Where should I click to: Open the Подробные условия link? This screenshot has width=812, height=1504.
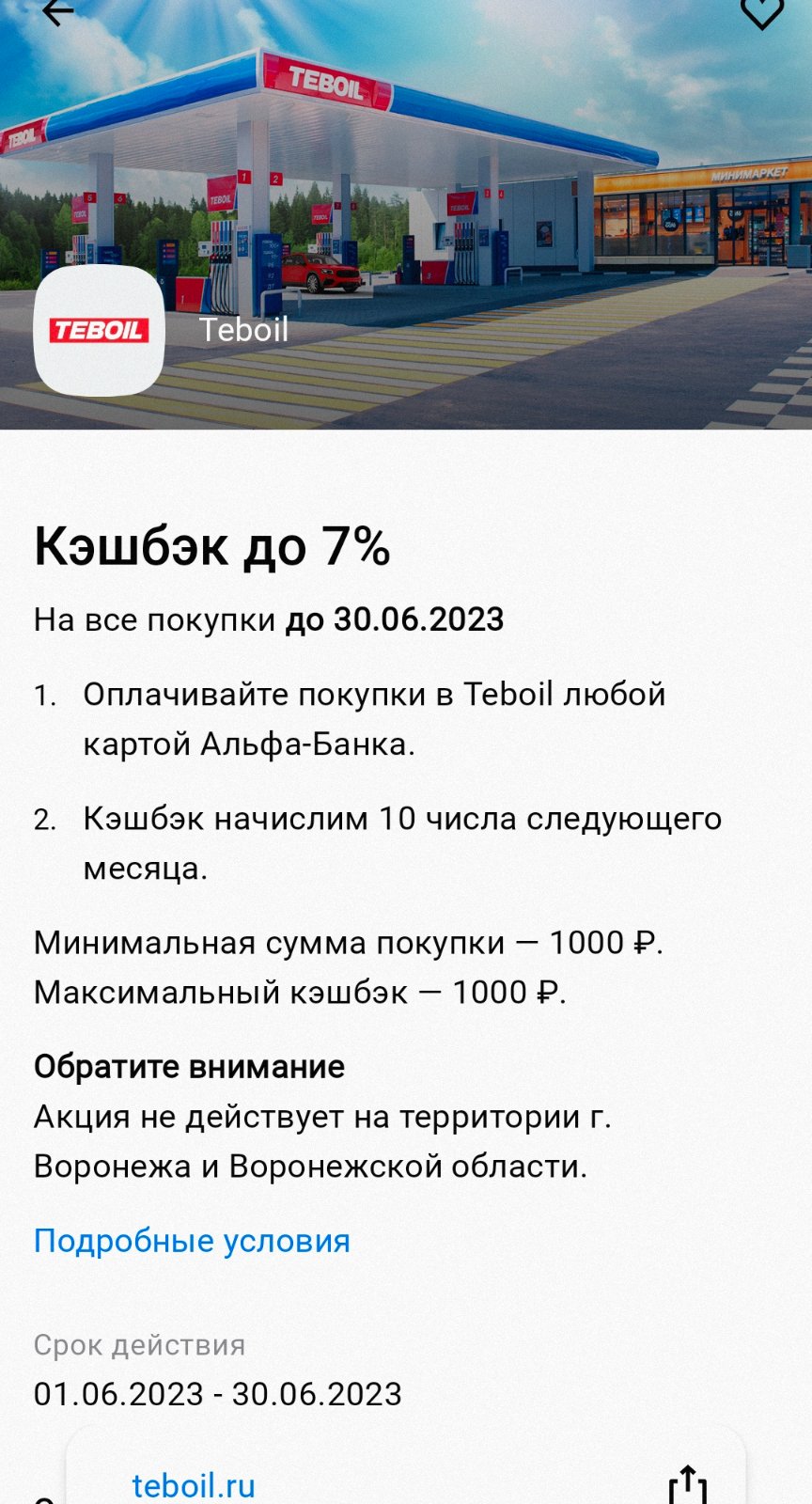coord(192,1241)
